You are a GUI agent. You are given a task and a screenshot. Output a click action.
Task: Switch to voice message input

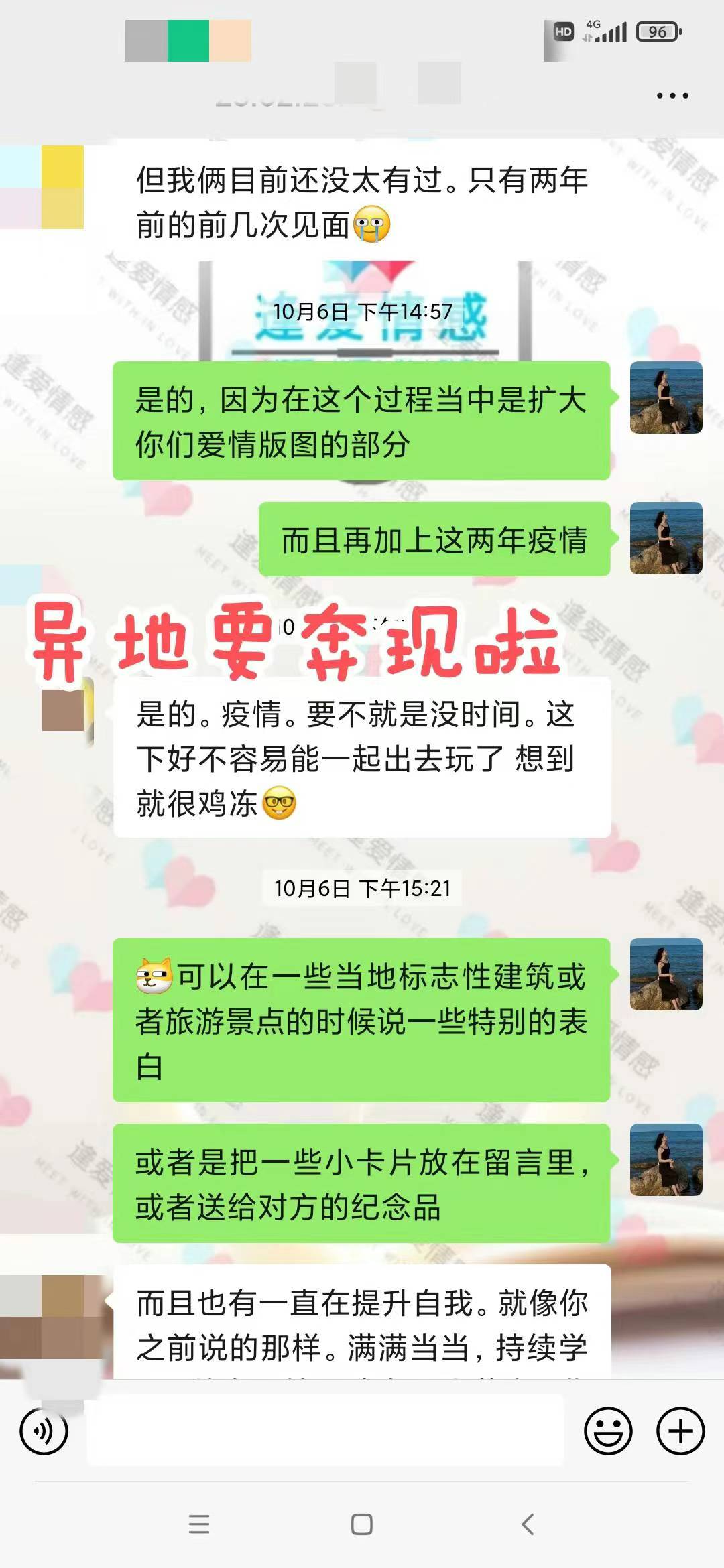click(x=44, y=1431)
